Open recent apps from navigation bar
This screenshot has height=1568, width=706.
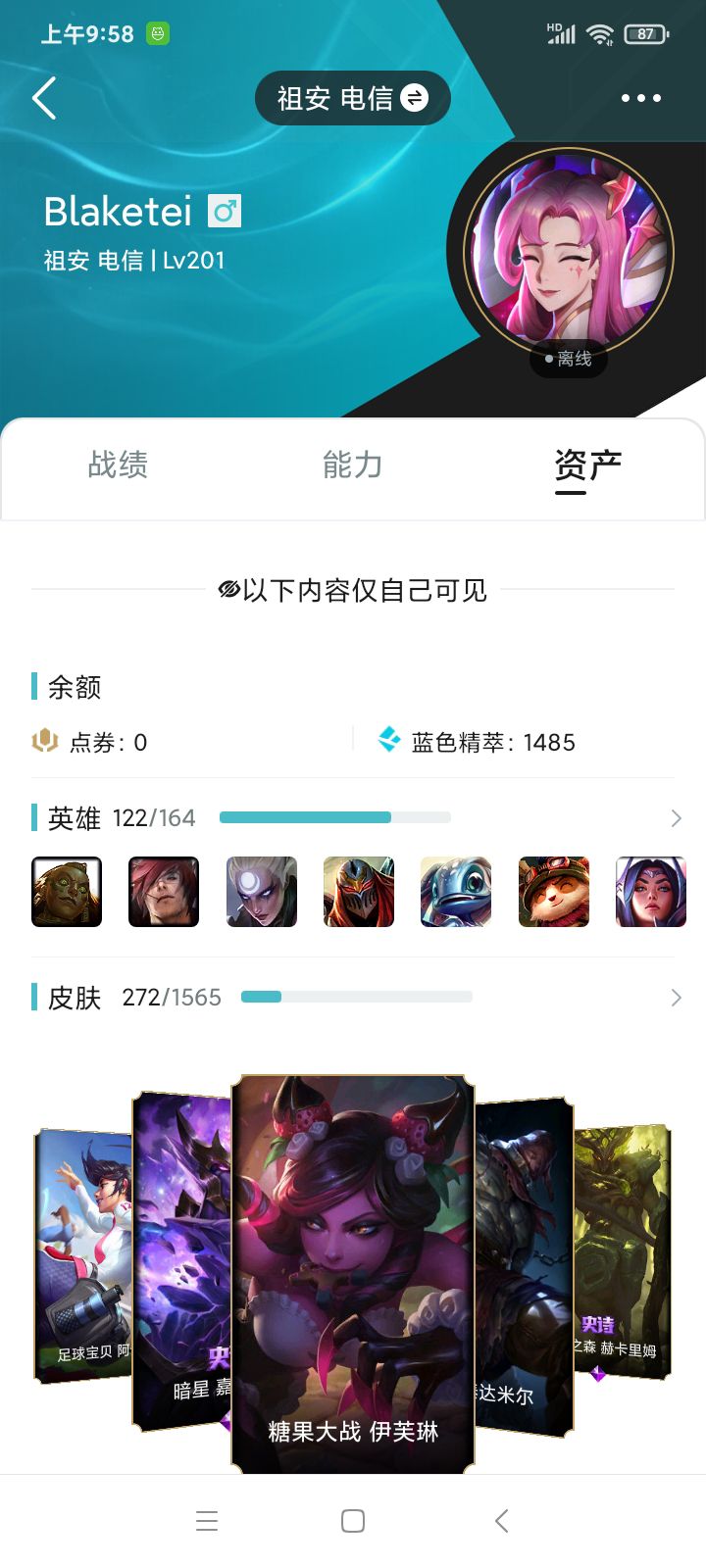pos(207,1521)
